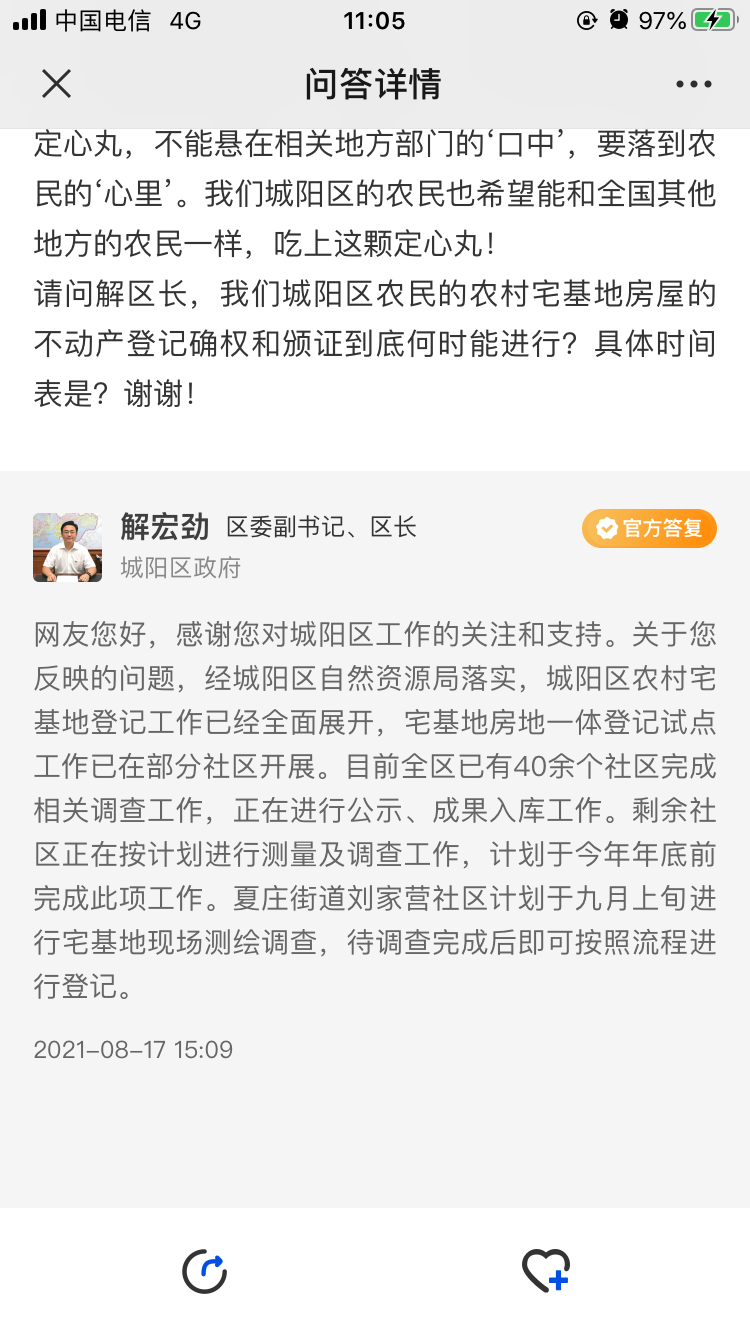Close the 问答详情 page

pyautogui.click(x=57, y=84)
